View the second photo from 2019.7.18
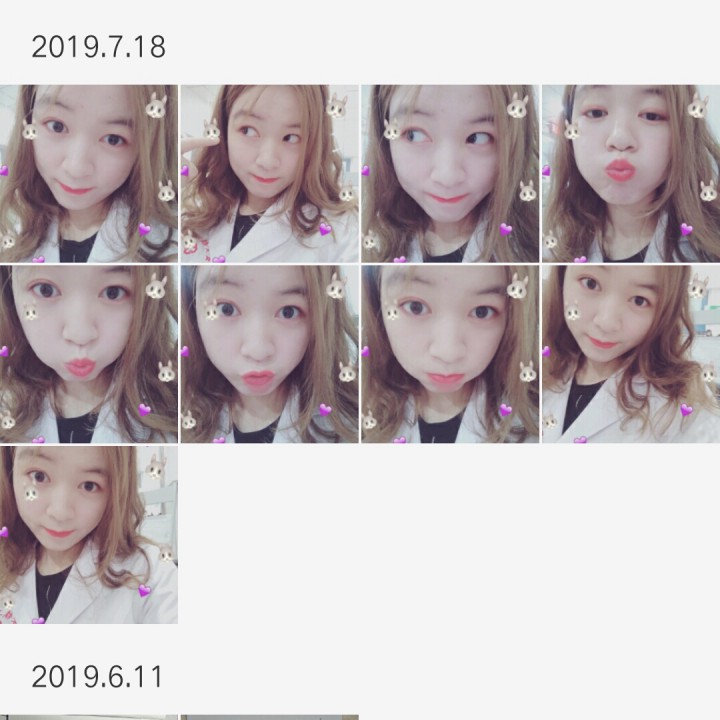Viewport: 720px width, 720px height. coord(270,173)
